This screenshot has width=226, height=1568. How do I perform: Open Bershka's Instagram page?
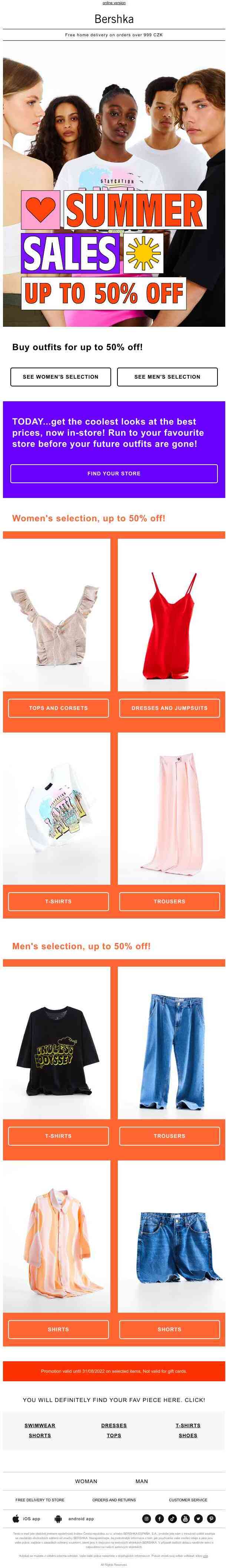point(146,1519)
